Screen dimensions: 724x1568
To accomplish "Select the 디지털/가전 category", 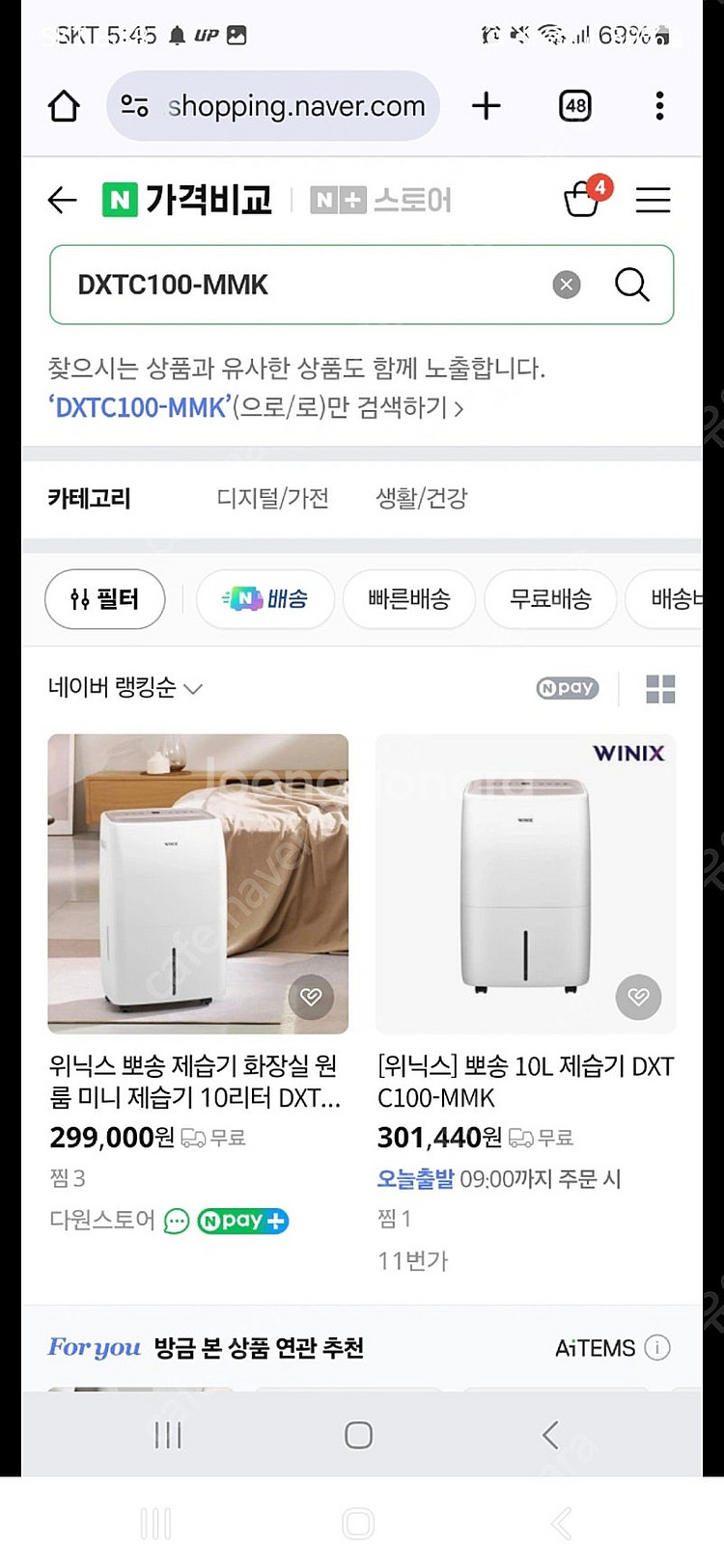I will (x=272, y=498).
